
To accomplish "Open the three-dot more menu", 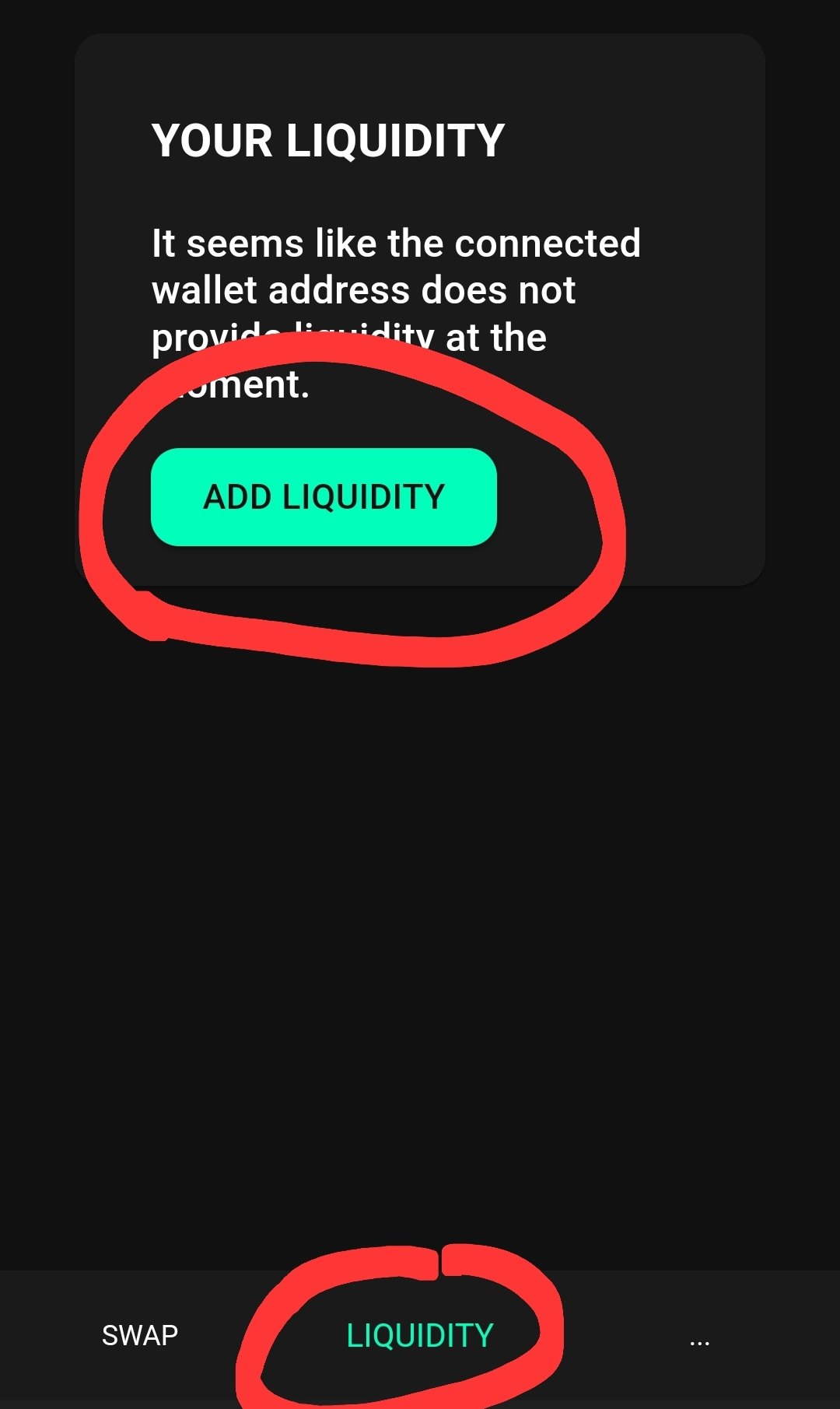I will (699, 1341).
